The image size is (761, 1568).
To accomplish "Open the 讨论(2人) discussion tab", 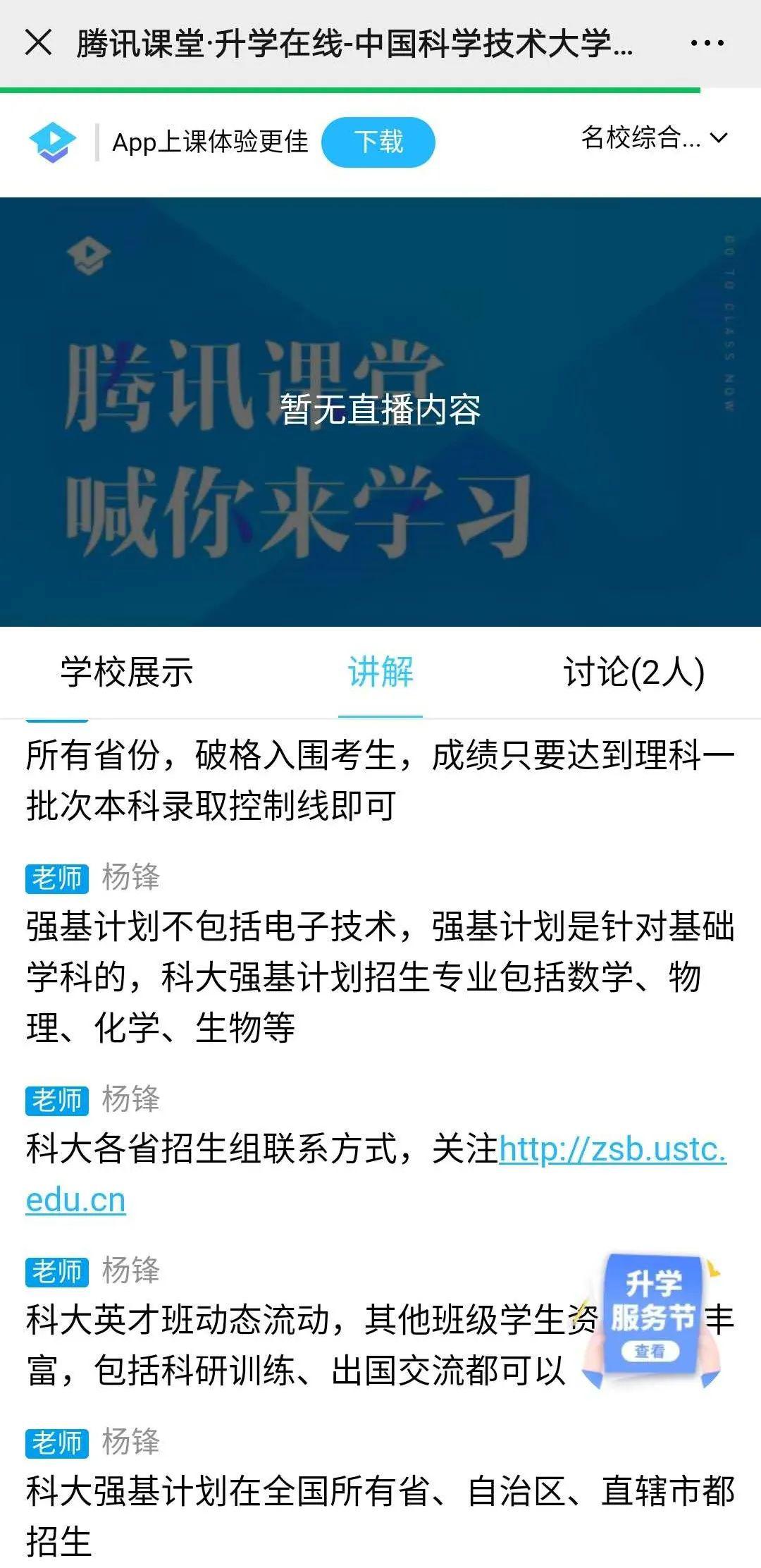I will coord(633,671).
